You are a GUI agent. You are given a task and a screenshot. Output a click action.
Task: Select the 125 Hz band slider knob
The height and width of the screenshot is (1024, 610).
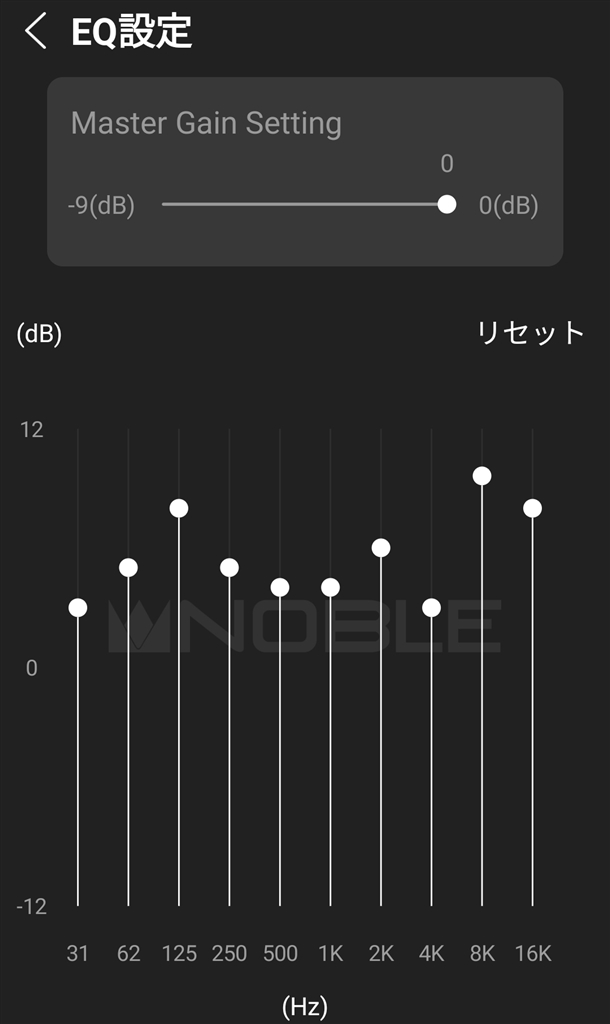179,508
